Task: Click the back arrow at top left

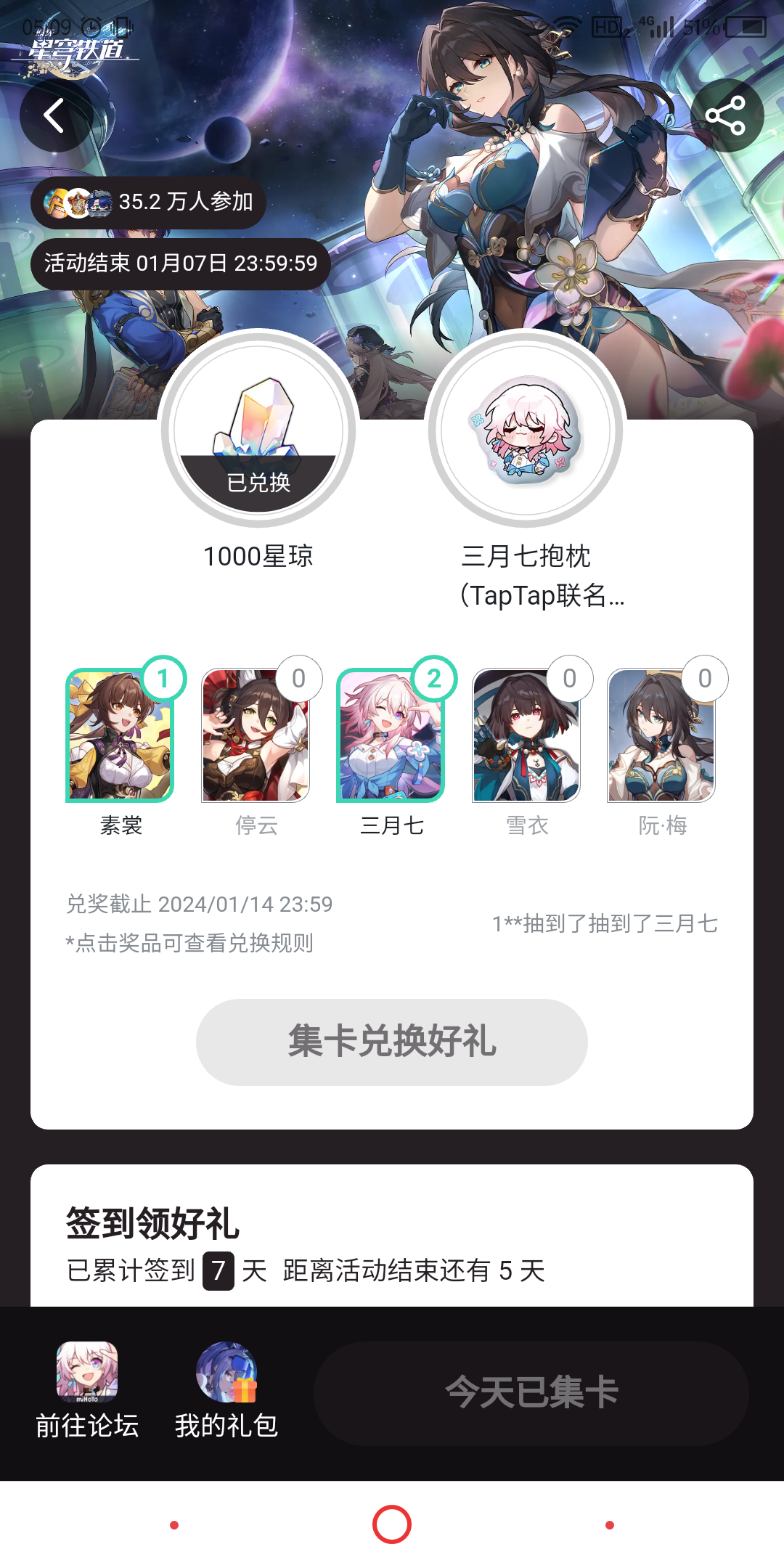Action: pos(55,116)
